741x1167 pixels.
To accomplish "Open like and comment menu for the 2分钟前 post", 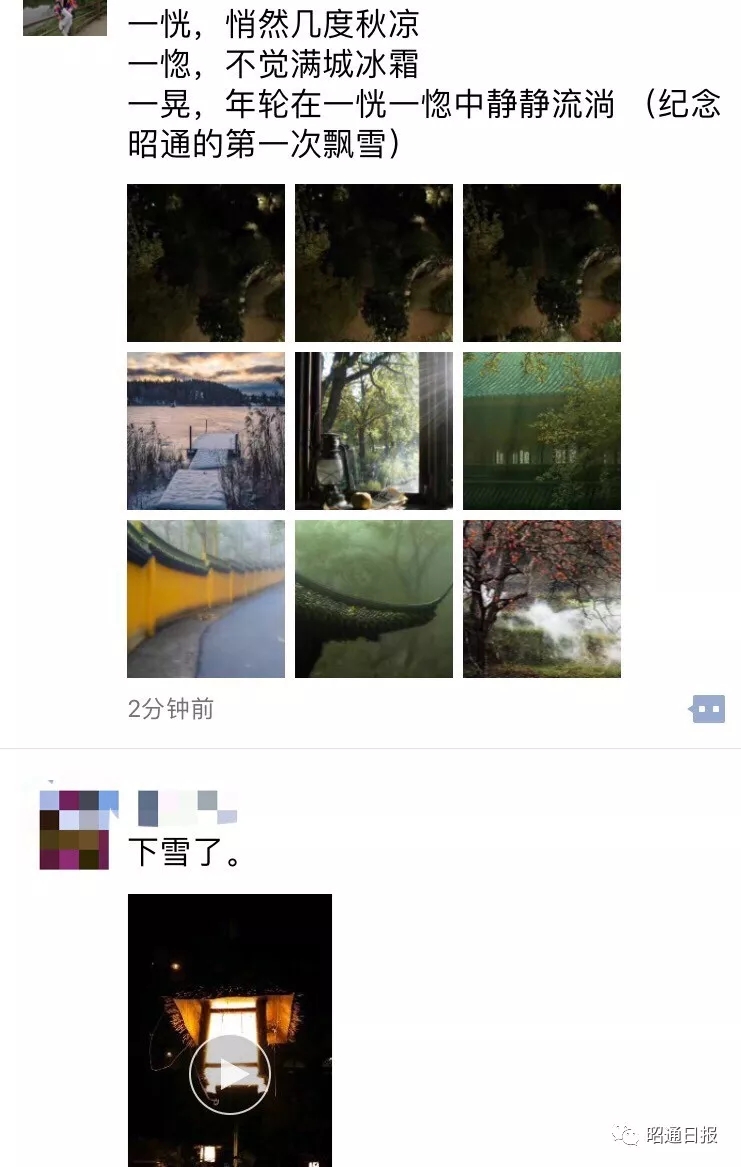I will (x=707, y=709).
